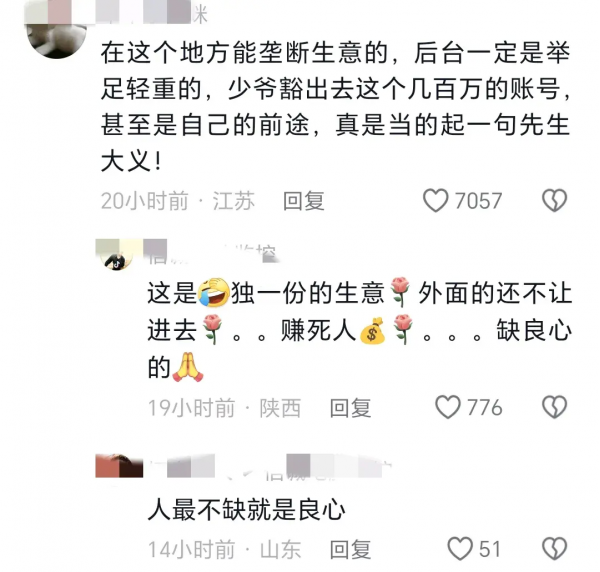Dislike the comment posted from 陕西
The image size is (600, 572).
pos(553,407)
